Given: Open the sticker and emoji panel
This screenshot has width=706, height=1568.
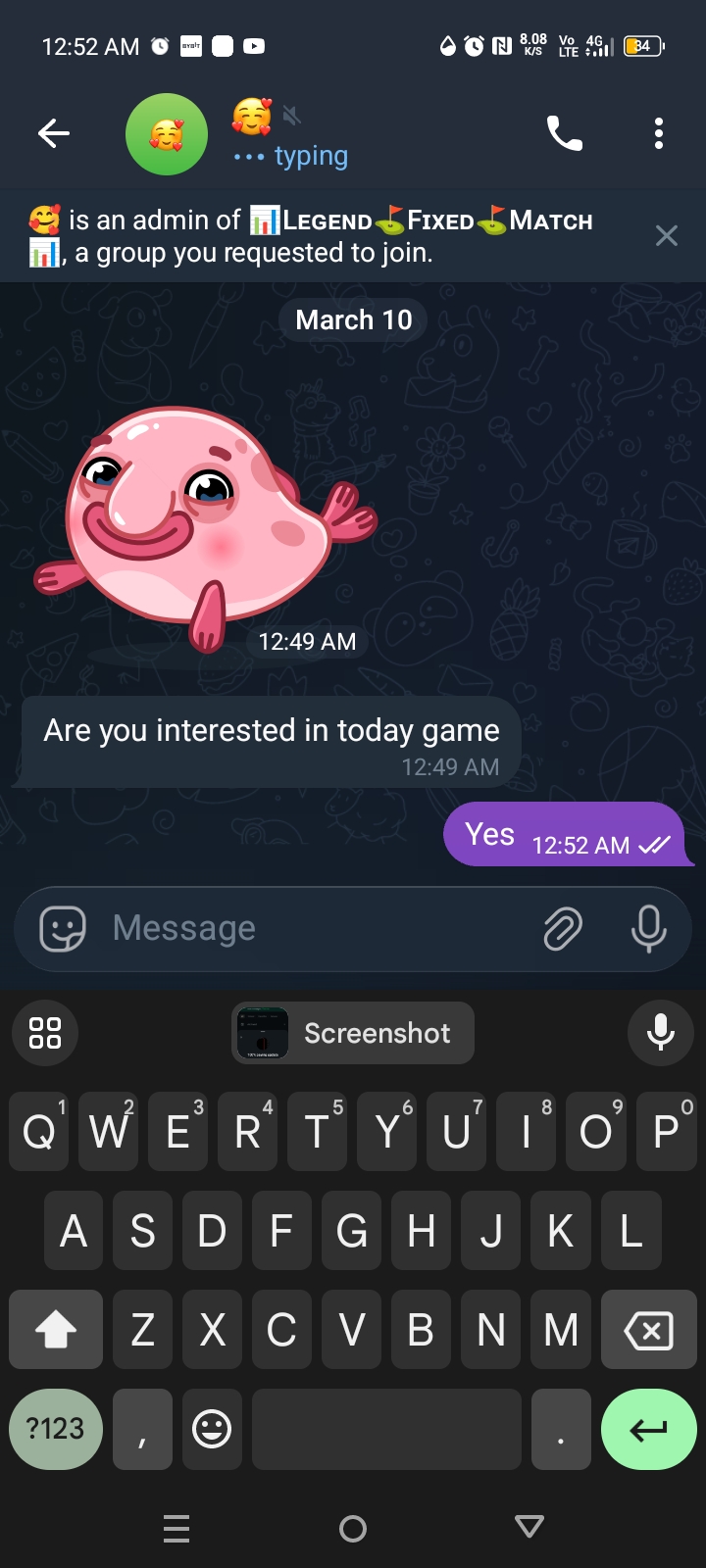Looking at the screenshot, I should tap(63, 928).
